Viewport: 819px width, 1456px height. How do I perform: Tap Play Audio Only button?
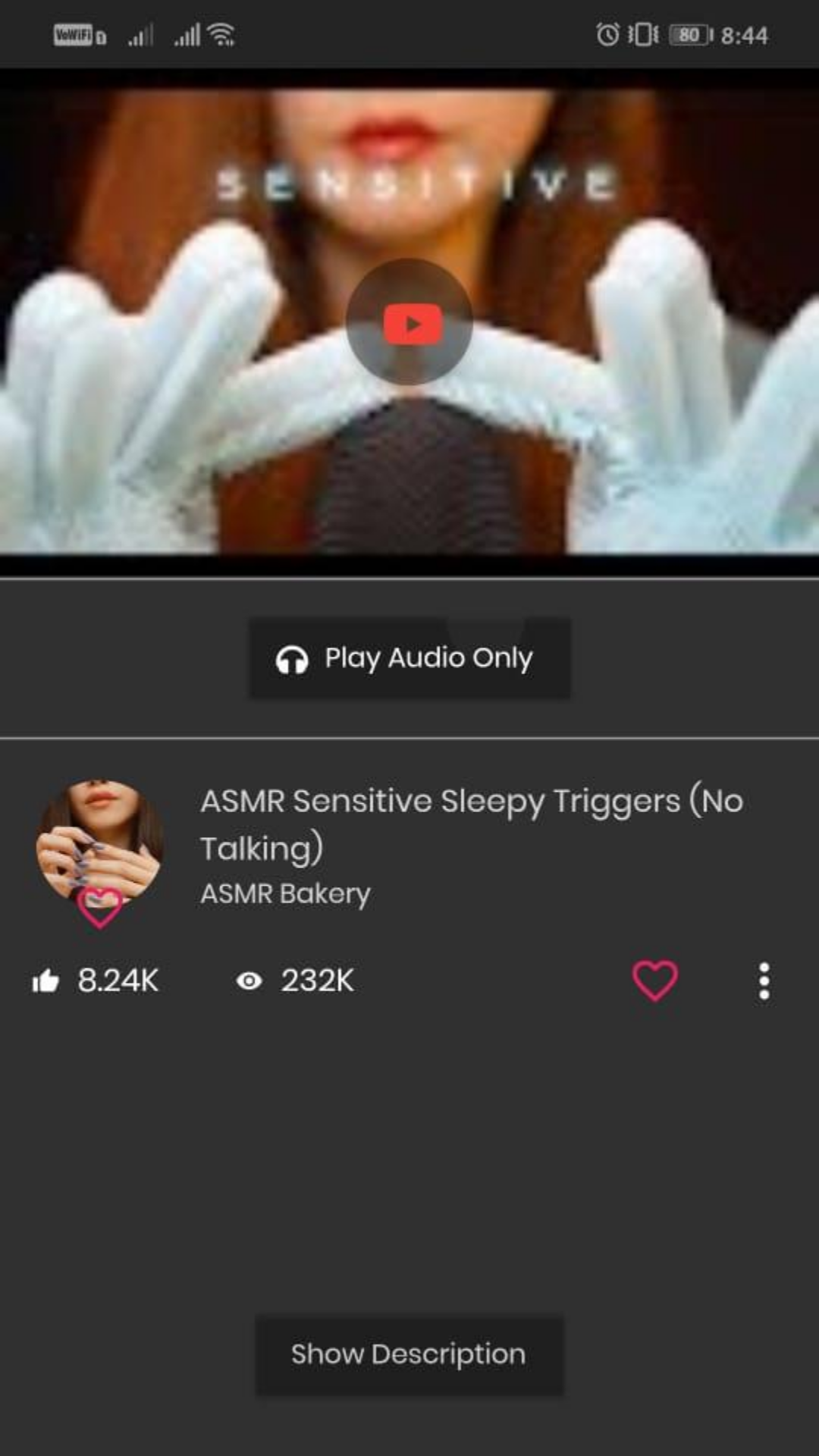tap(409, 658)
